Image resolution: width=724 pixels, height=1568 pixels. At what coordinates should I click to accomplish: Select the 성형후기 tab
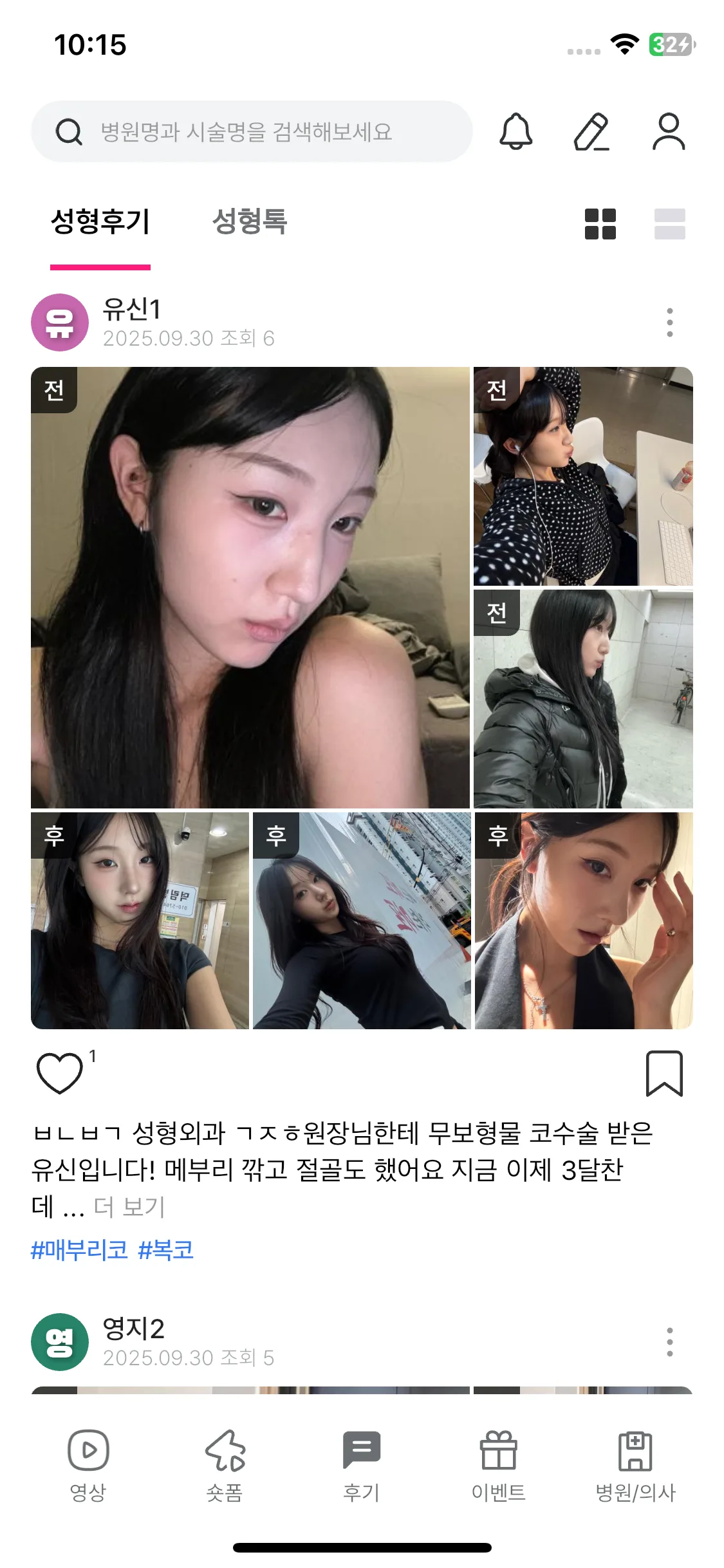[100, 222]
